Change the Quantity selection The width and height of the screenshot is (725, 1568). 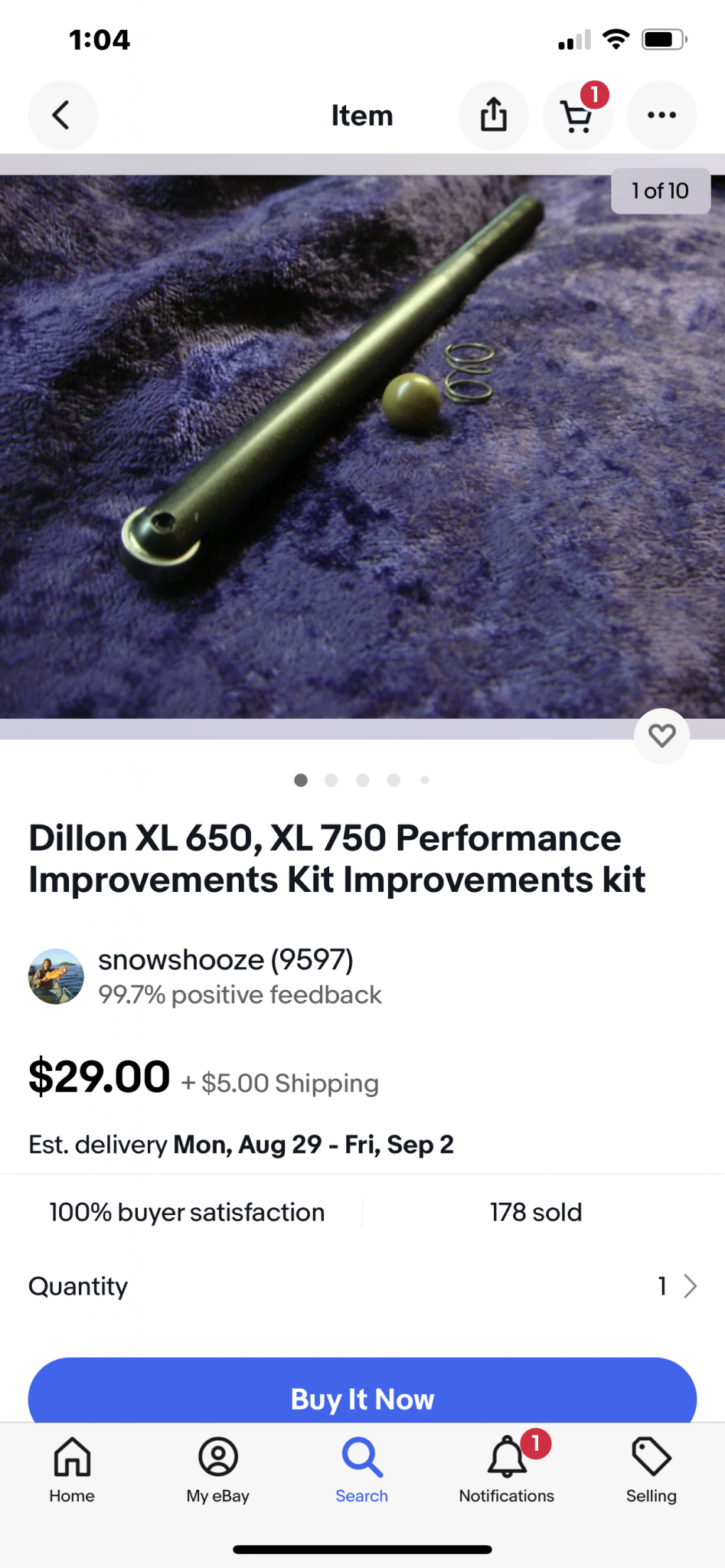point(362,1286)
